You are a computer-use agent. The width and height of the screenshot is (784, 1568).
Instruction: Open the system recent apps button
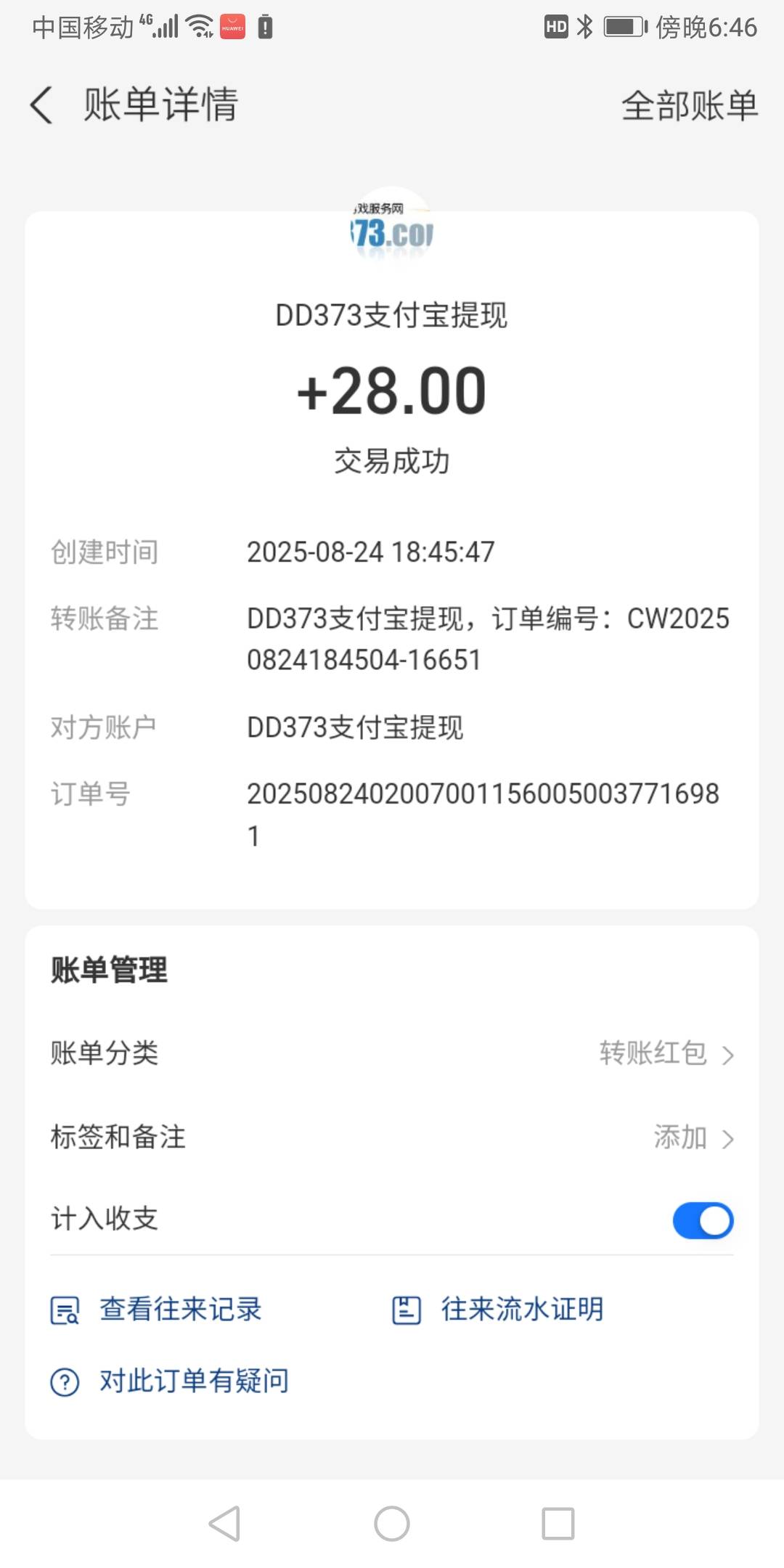pyautogui.click(x=558, y=1523)
